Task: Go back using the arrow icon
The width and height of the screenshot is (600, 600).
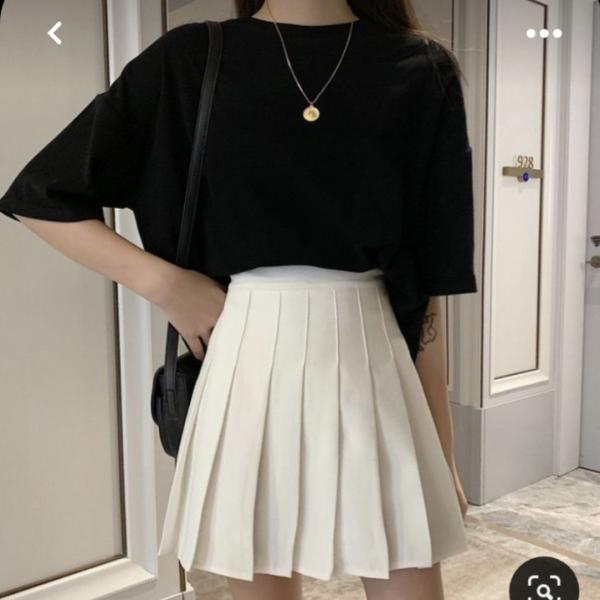Action: pos(55,33)
